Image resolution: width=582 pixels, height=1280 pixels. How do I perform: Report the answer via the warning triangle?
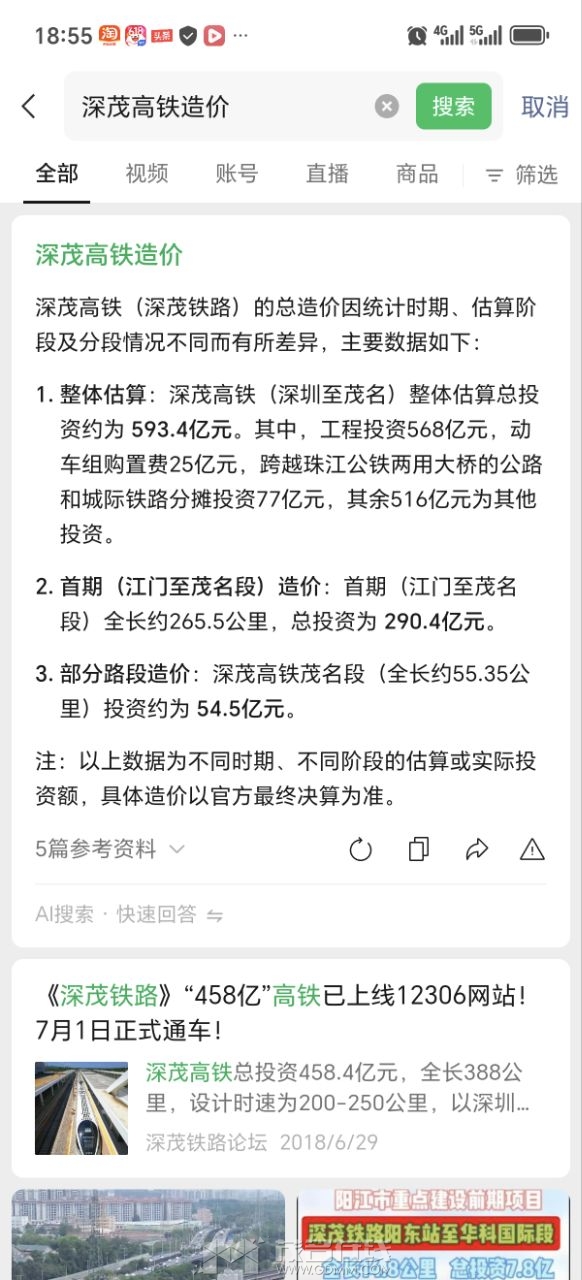532,850
